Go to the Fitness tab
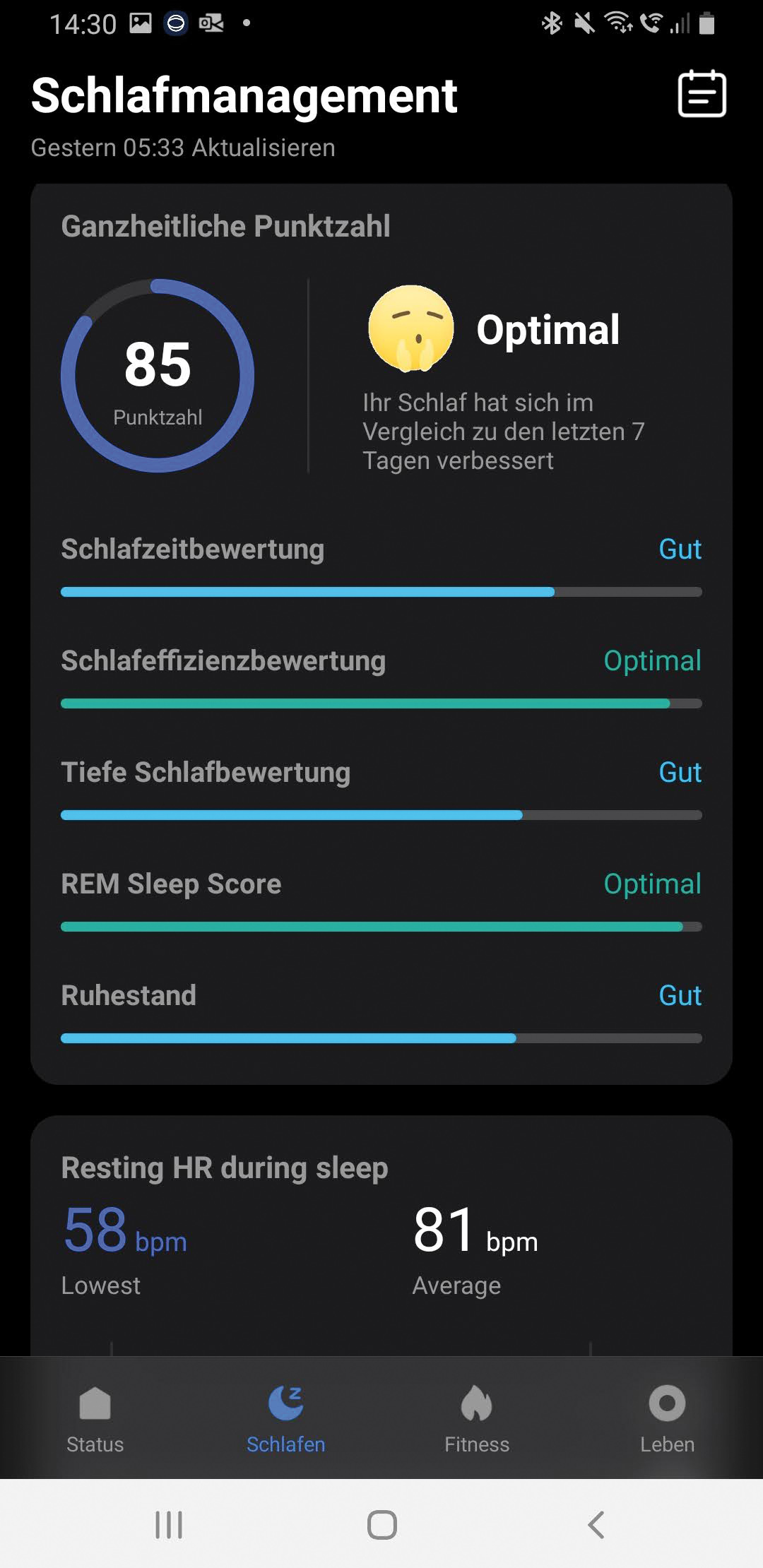Screen dimensions: 763x1568 click(476, 1418)
